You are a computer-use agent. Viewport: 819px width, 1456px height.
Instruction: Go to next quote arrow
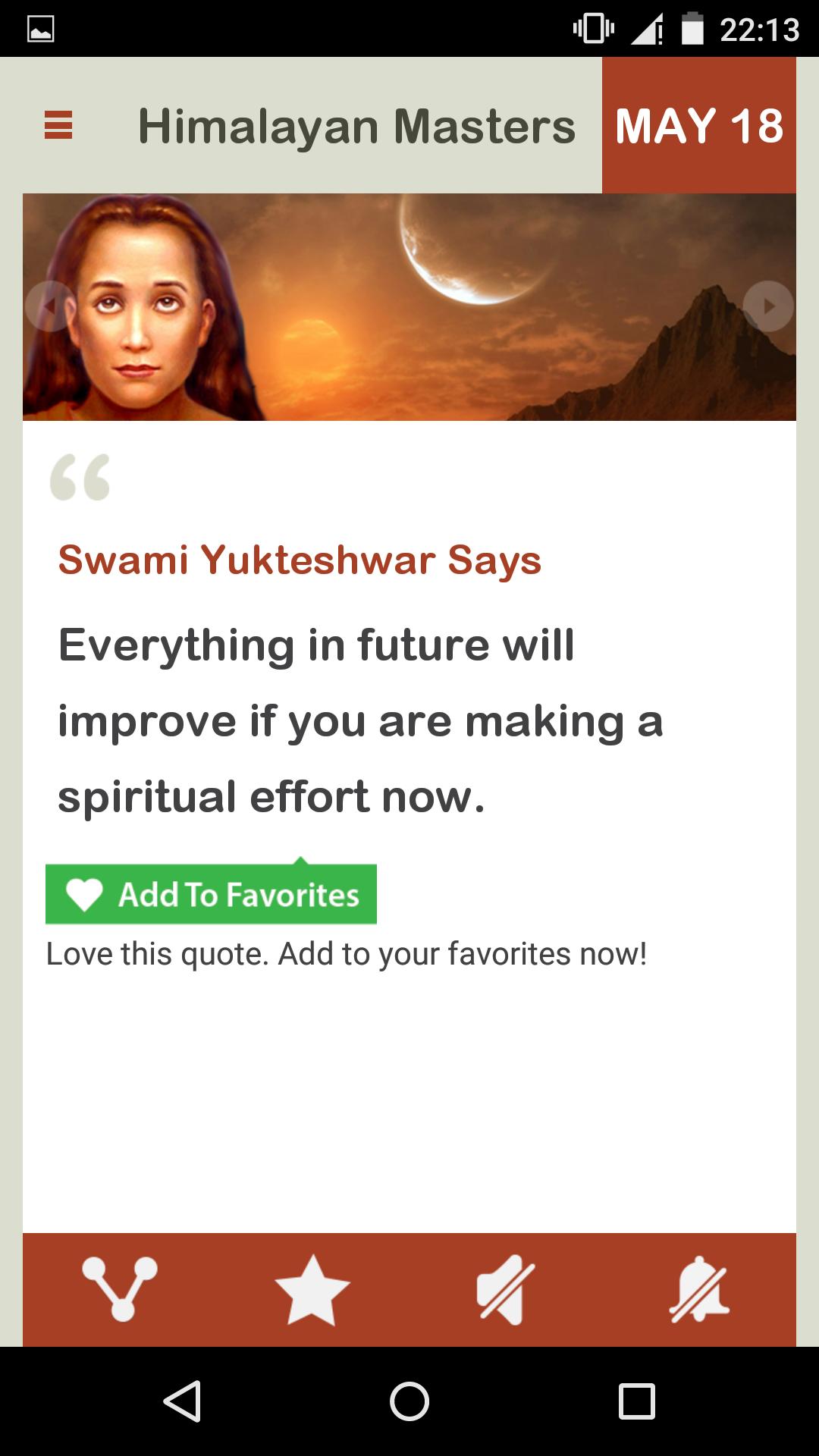click(768, 306)
